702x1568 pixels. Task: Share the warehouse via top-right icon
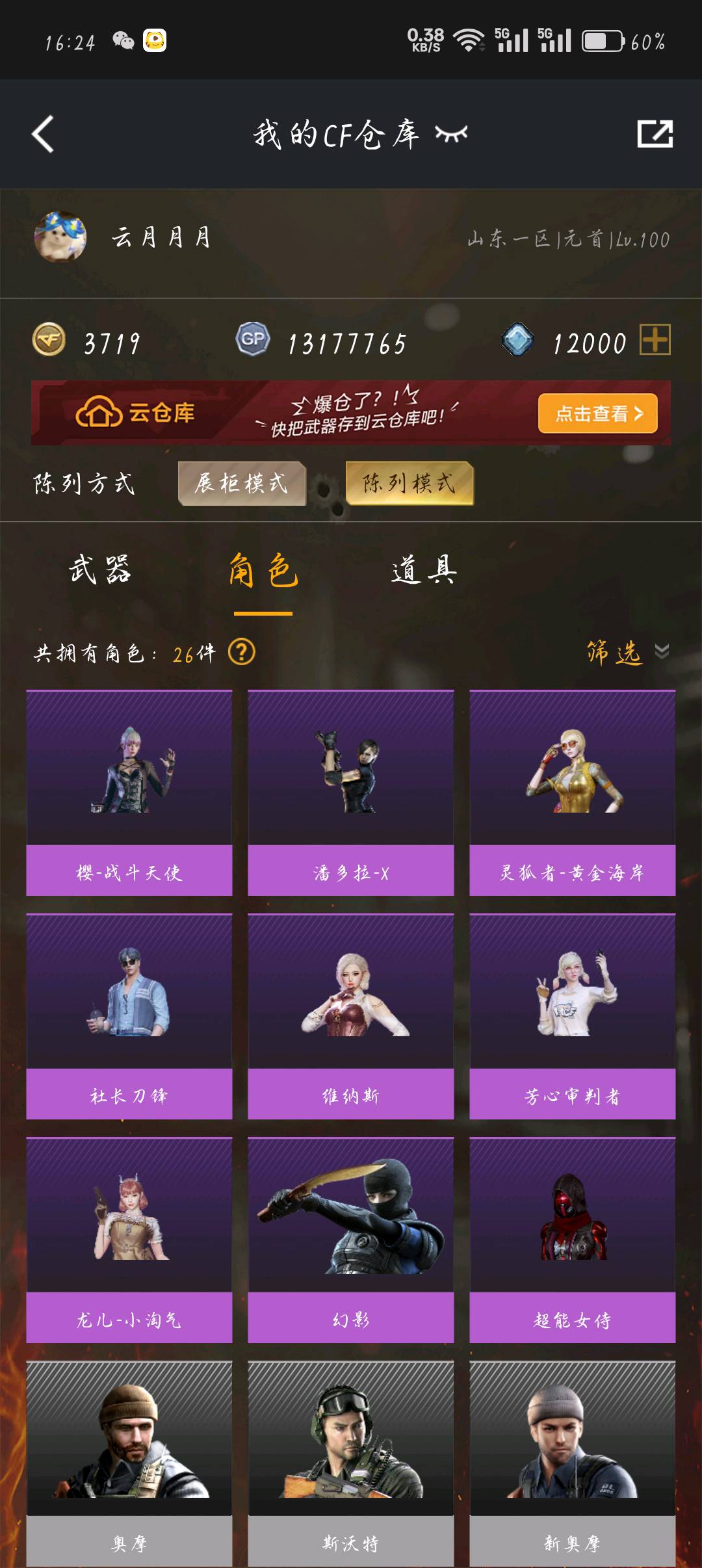pos(655,134)
